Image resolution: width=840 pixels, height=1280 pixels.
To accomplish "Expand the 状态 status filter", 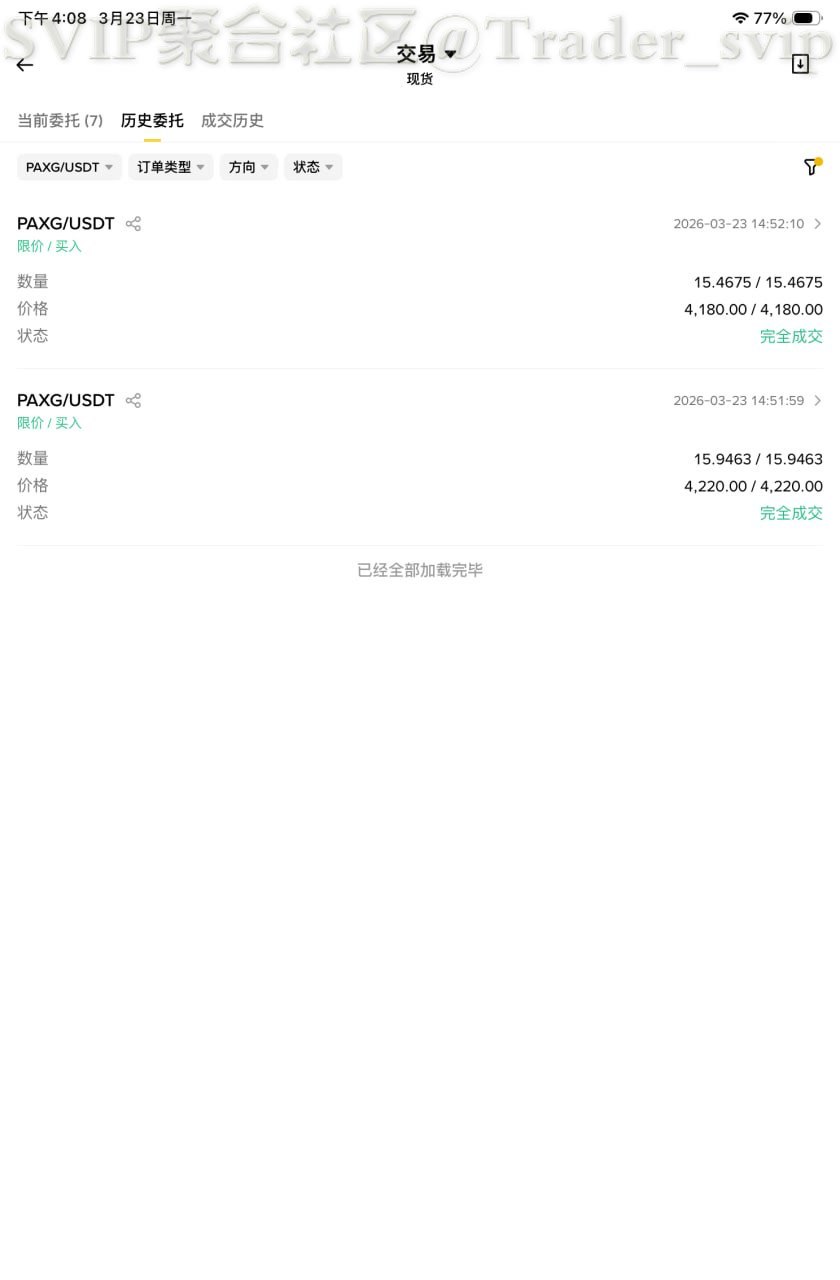I will [x=313, y=167].
